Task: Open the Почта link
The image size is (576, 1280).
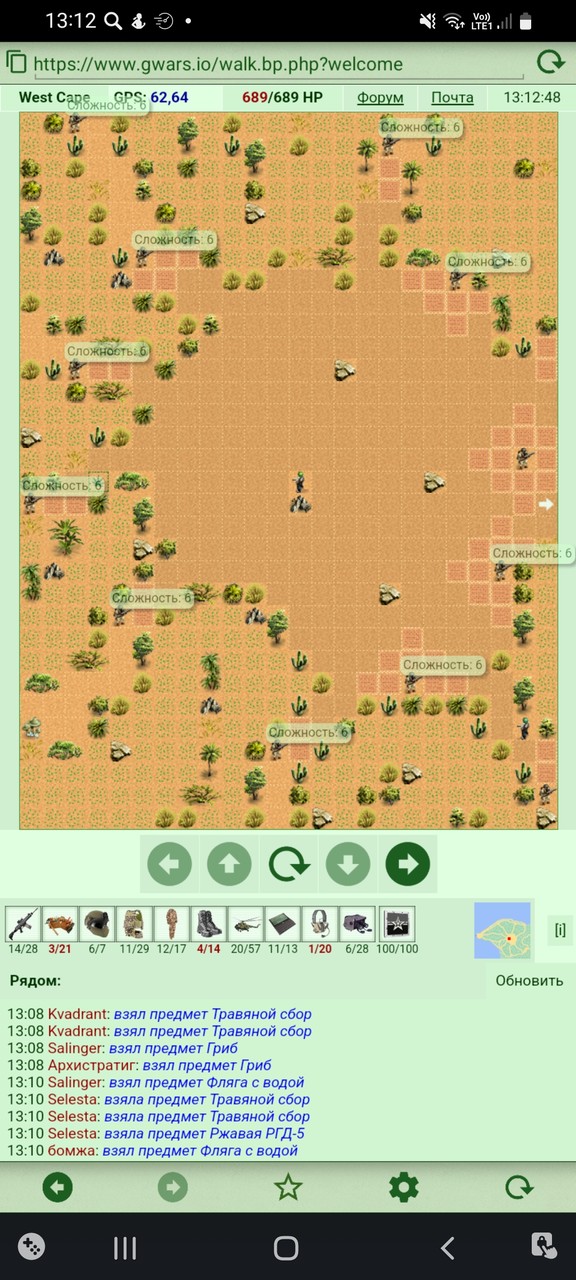Action: click(x=452, y=97)
